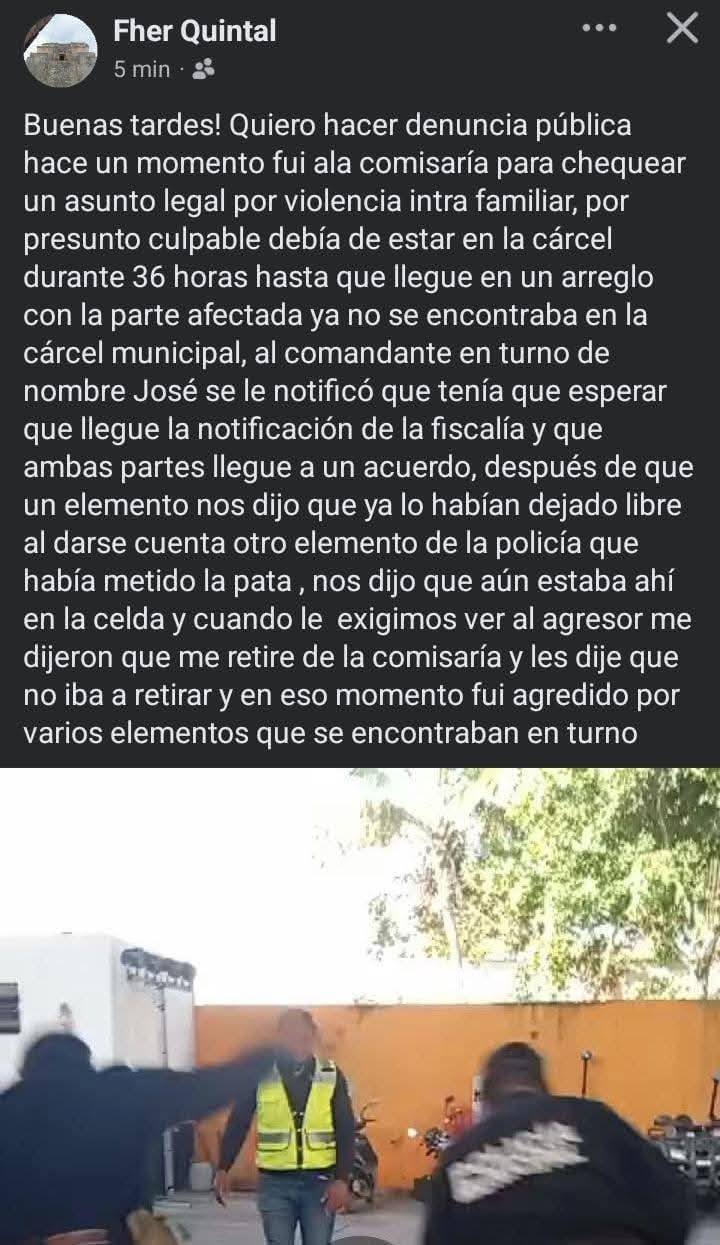Dismiss this post with the X

pyautogui.click(x=682, y=28)
